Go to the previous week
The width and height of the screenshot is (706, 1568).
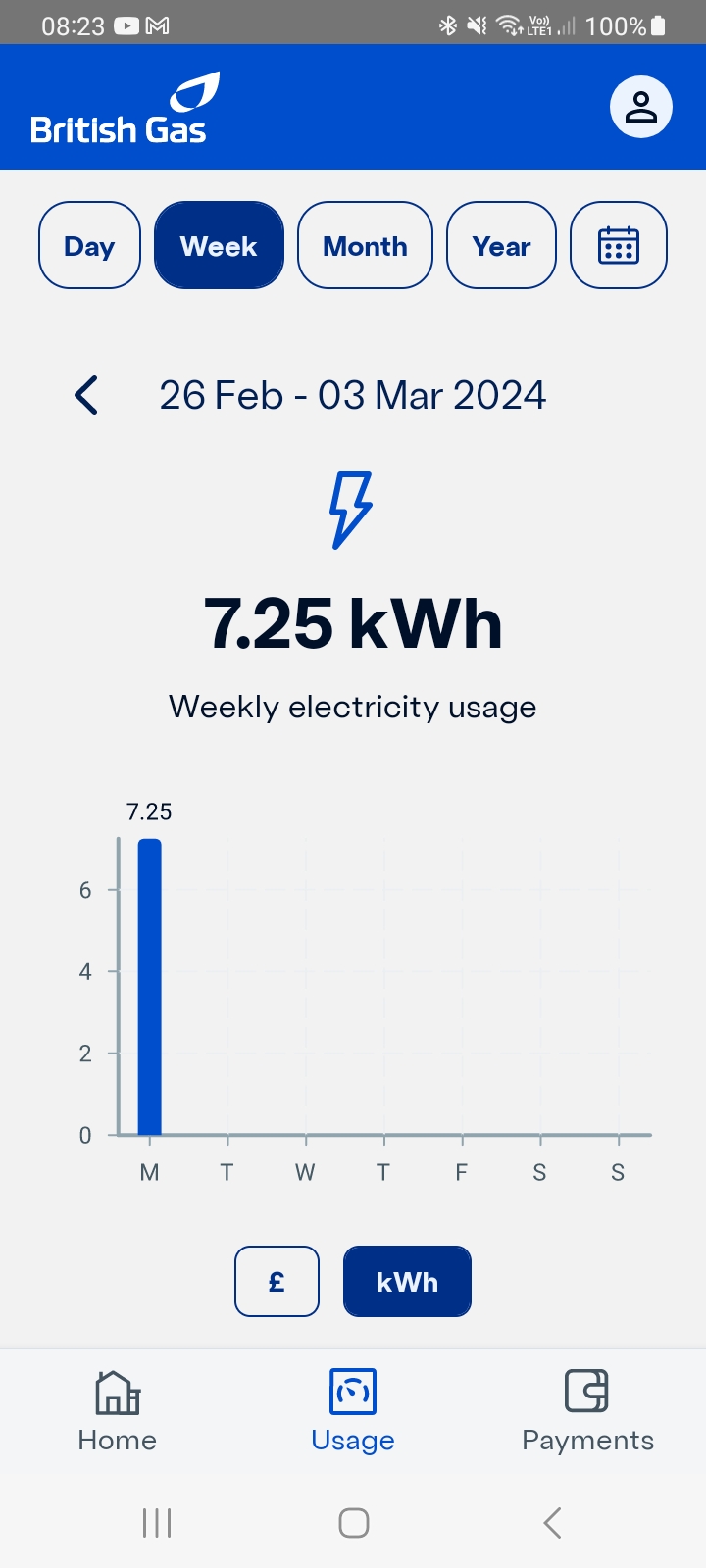coord(87,395)
